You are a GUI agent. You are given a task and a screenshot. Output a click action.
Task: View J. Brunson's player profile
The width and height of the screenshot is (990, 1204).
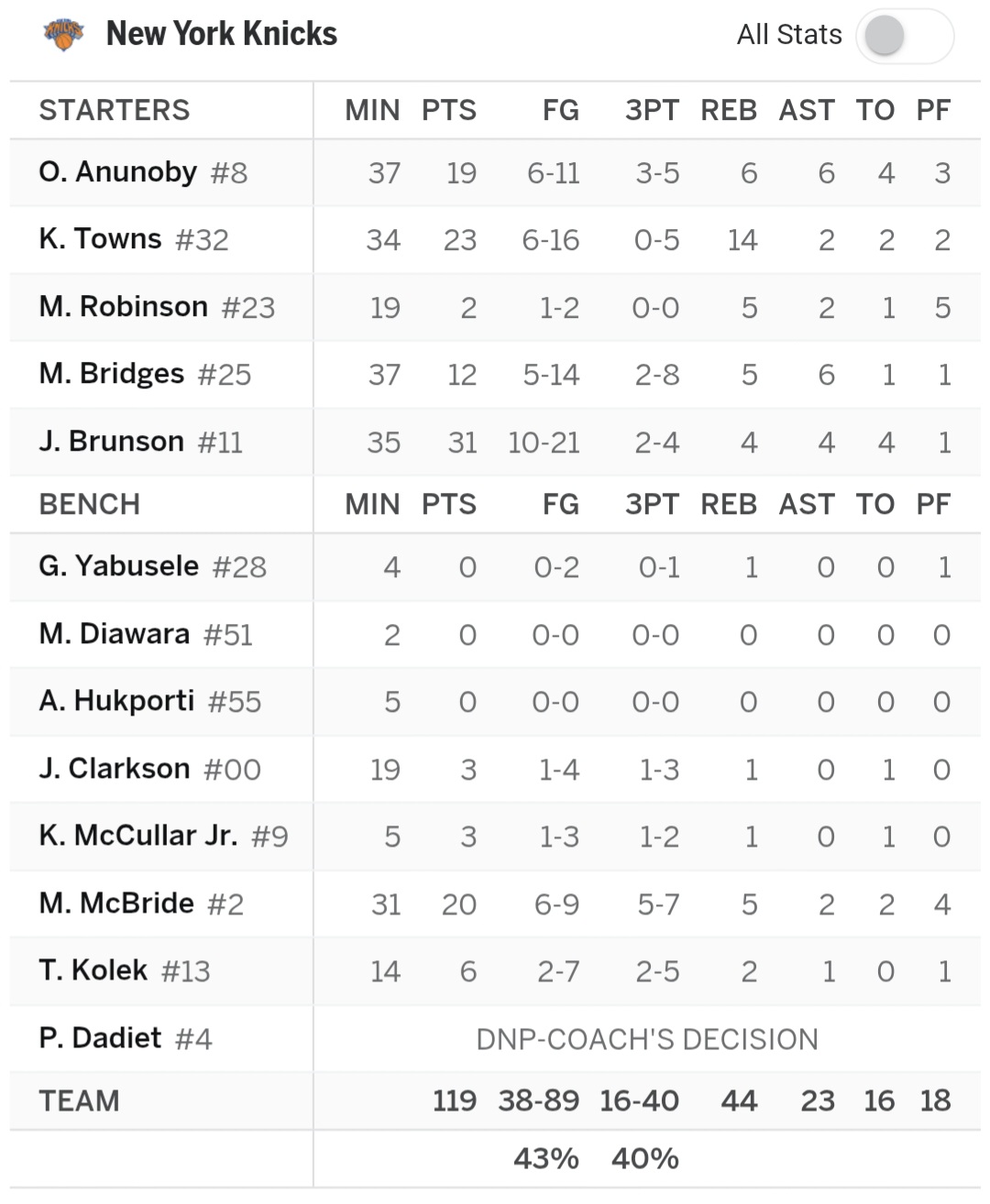click(111, 442)
